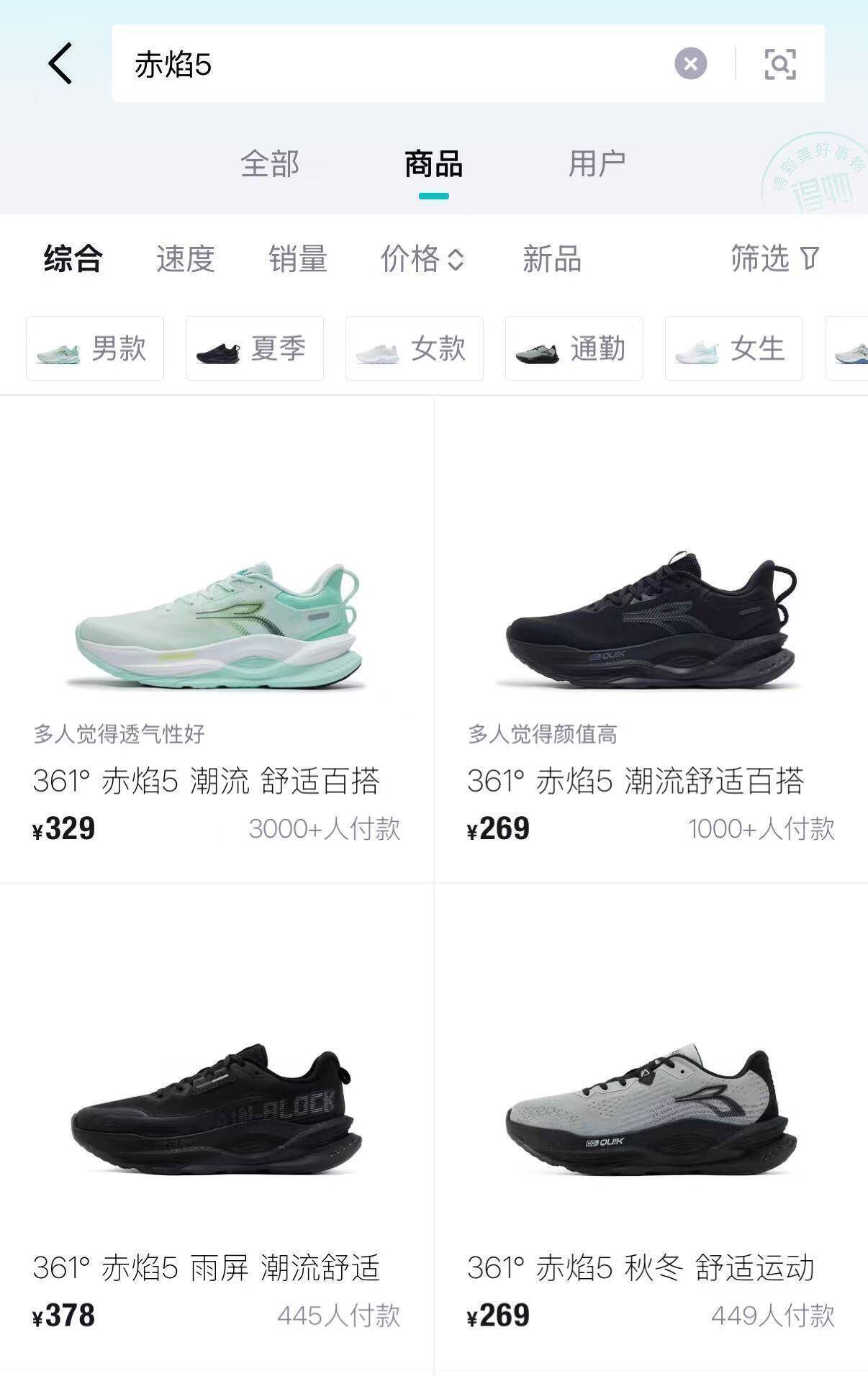
Task: Click the back arrow to return
Action: pyautogui.click(x=61, y=63)
